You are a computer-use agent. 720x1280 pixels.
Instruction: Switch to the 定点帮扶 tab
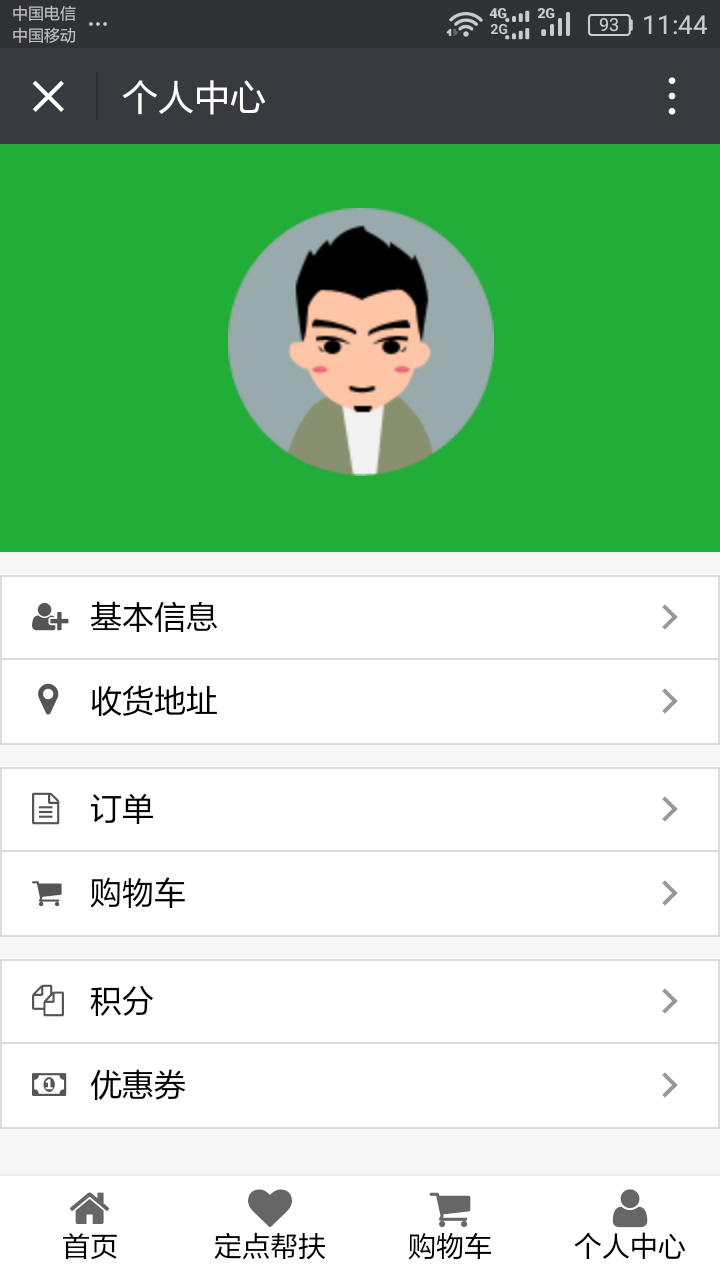[270, 1226]
